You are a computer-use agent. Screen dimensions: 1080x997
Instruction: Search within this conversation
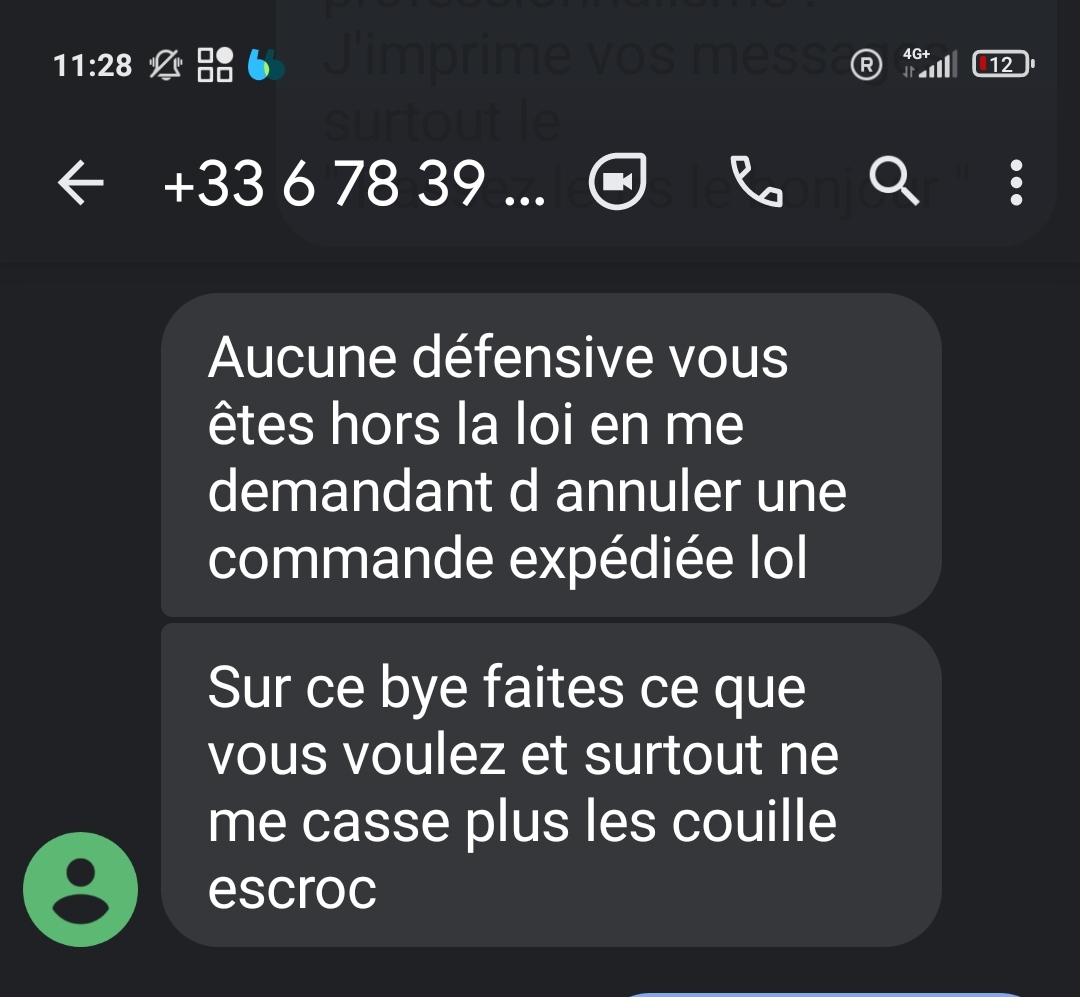(x=893, y=182)
